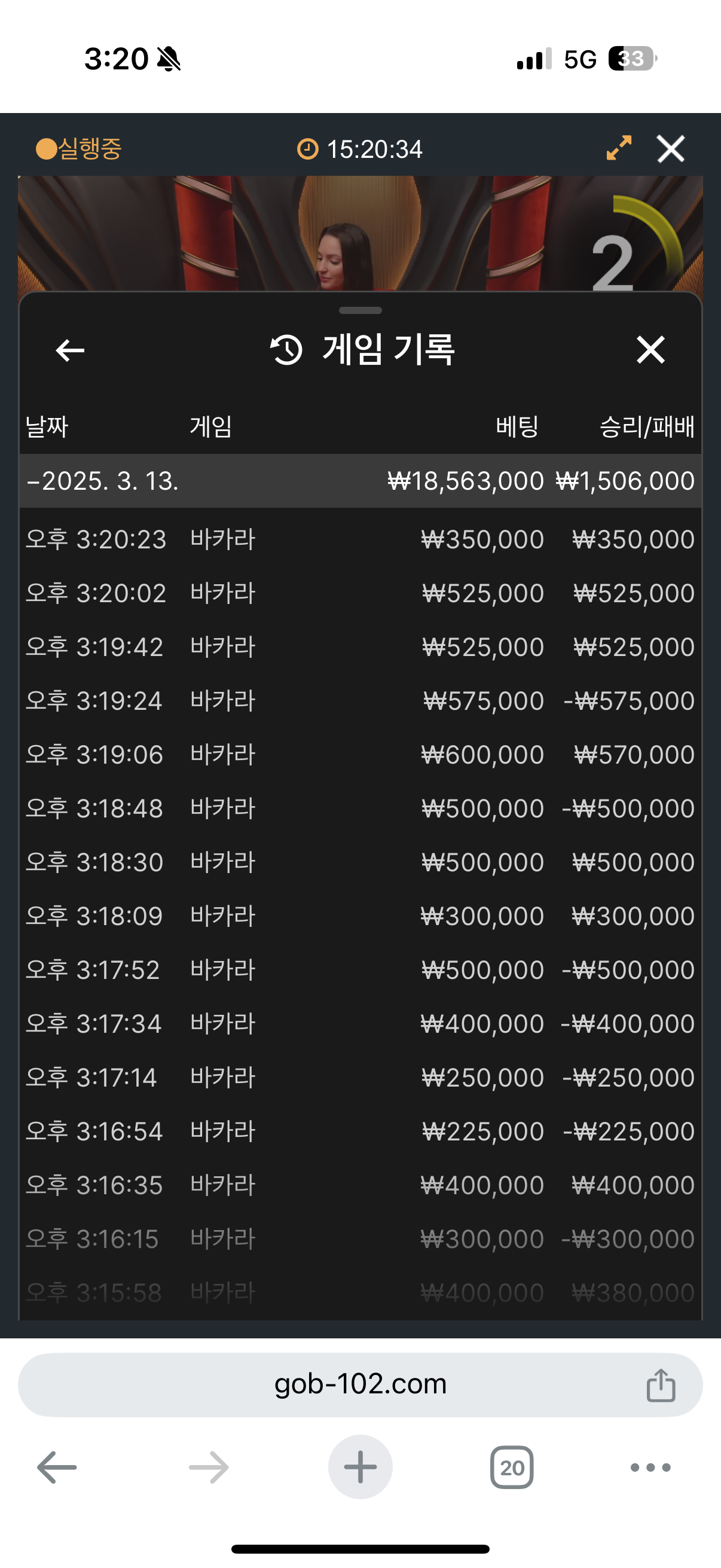The height and width of the screenshot is (1568, 721).
Task: Tap the gob-102.com address bar
Action: click(360, 1384)
